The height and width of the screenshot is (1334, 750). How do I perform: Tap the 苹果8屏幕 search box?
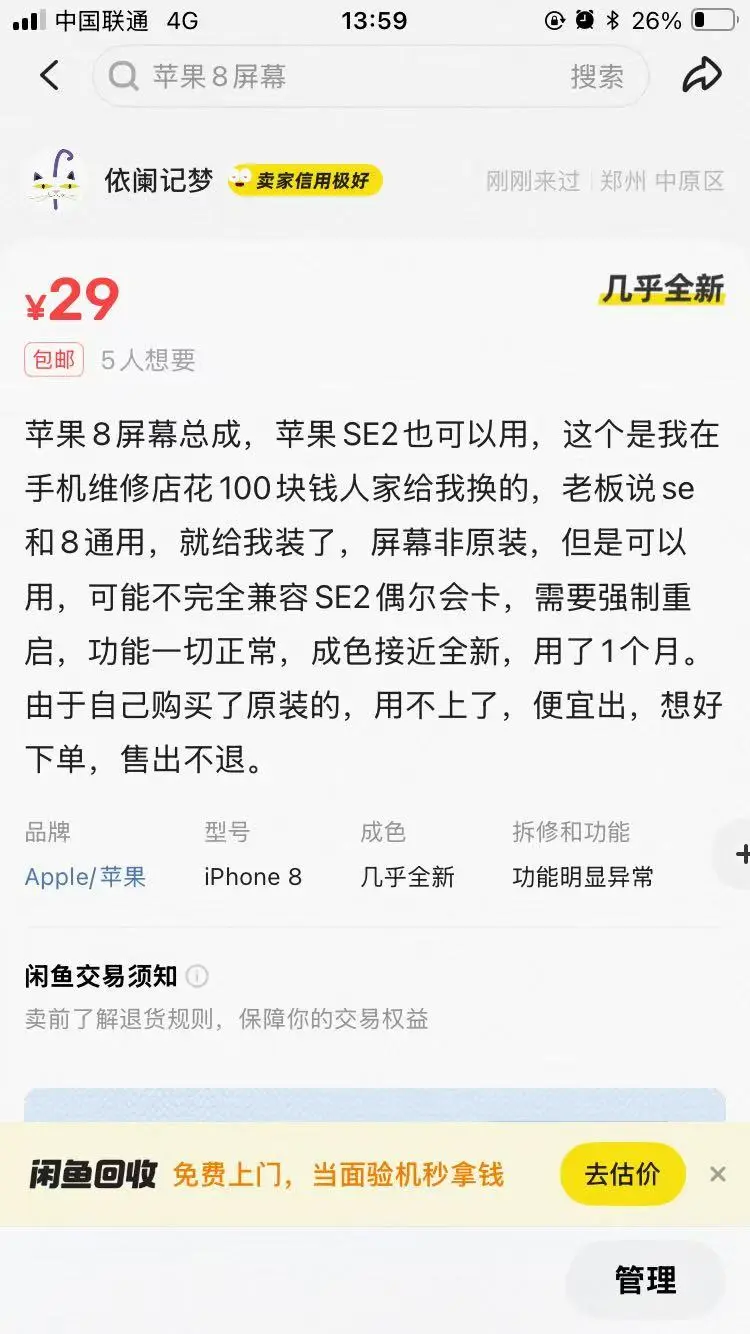click(x=330, y=77)
